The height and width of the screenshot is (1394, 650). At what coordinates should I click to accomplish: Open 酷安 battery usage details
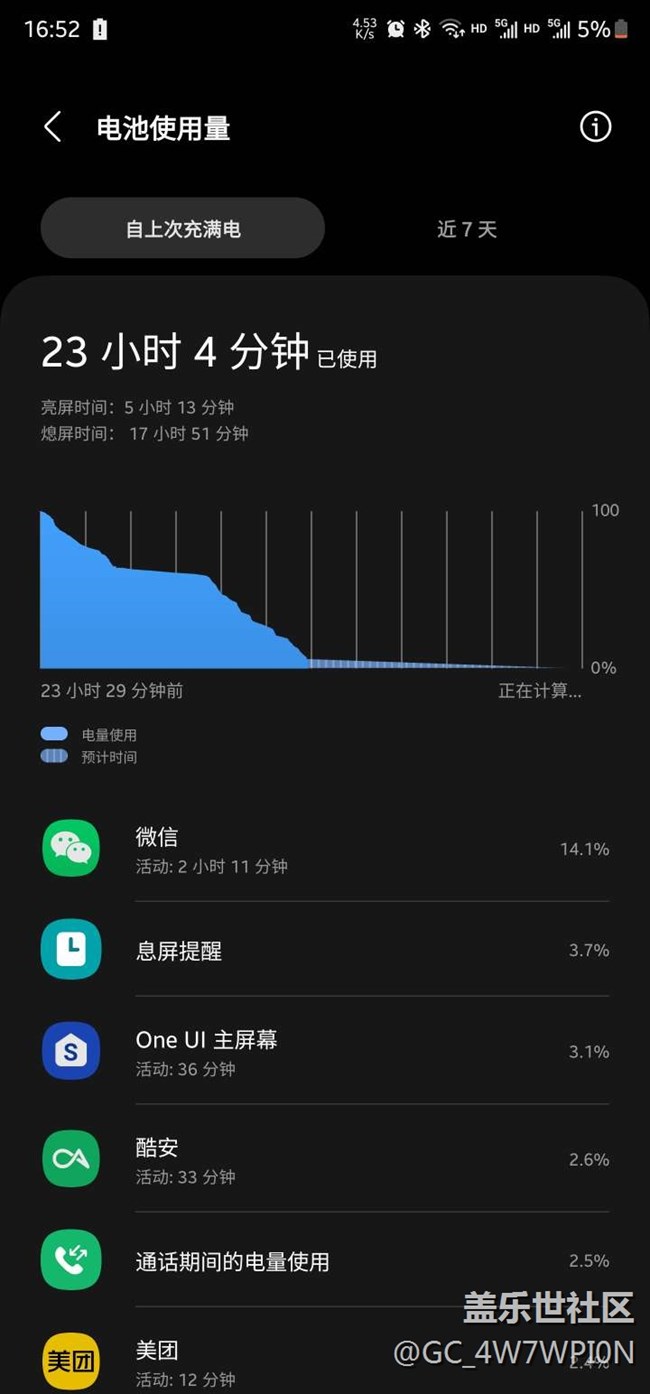(324, 1160)
